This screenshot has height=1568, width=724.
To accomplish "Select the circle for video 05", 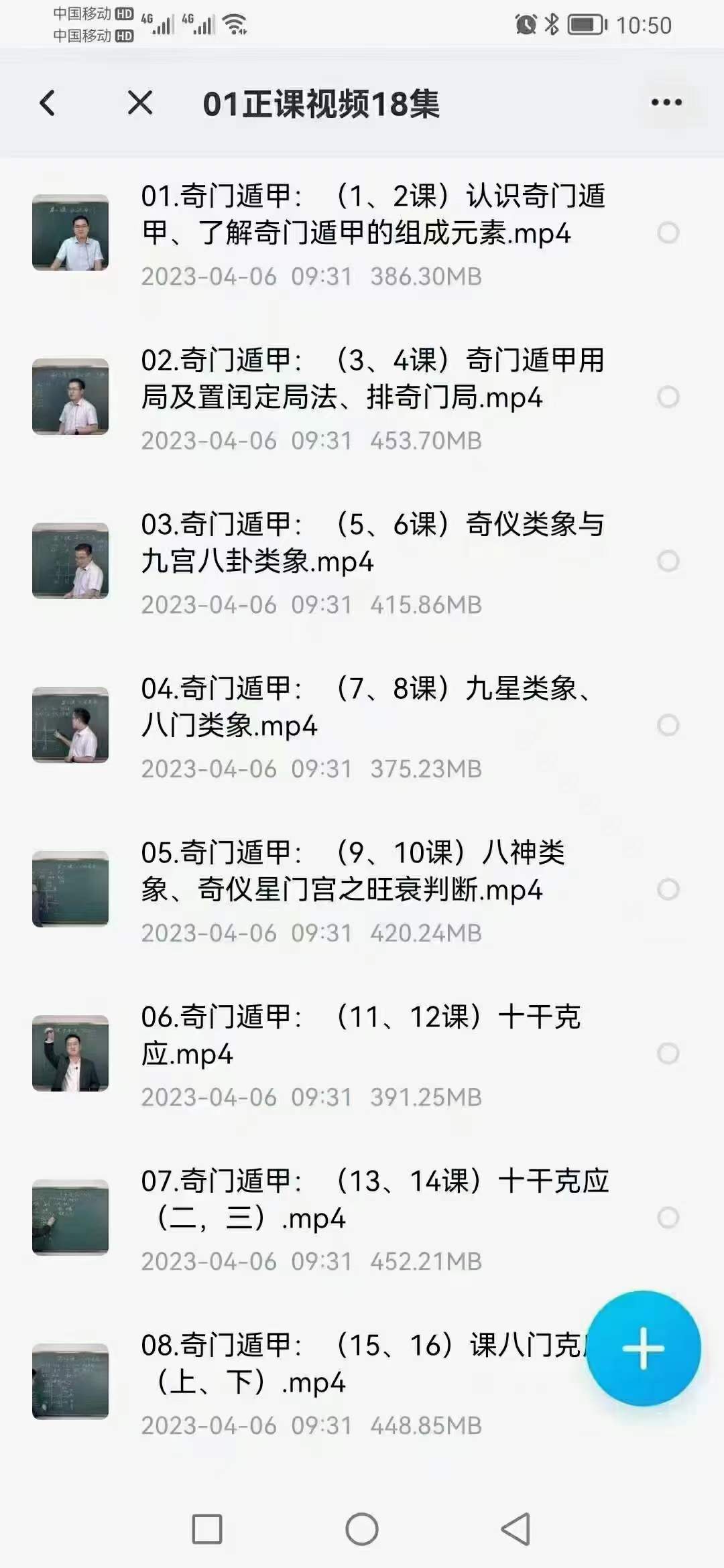I will 668,889.
